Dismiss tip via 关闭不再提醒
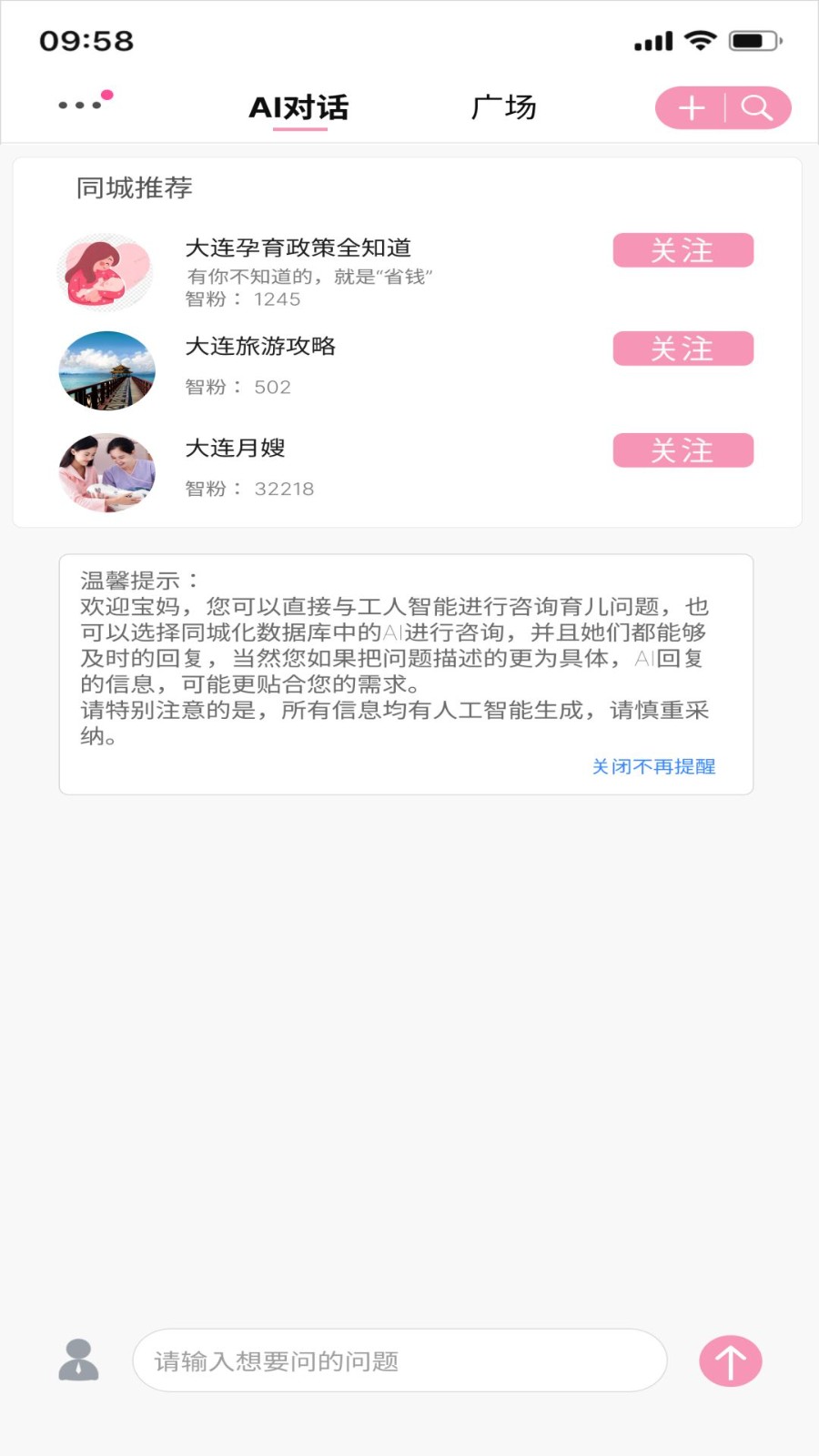This screenshot has width=819, height=1456. 653,767
